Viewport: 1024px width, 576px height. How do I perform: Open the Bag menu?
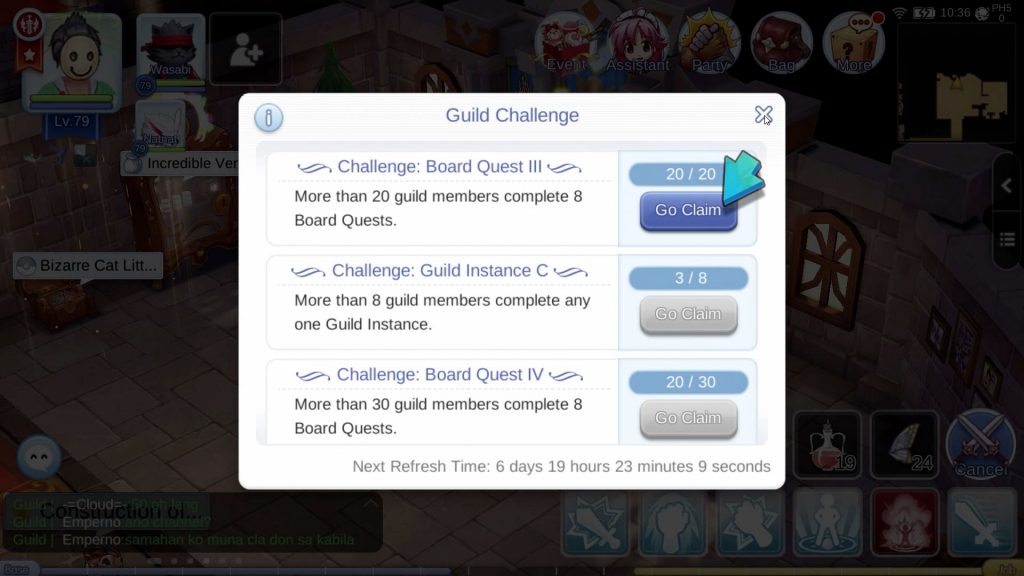(x=782, y=43)
